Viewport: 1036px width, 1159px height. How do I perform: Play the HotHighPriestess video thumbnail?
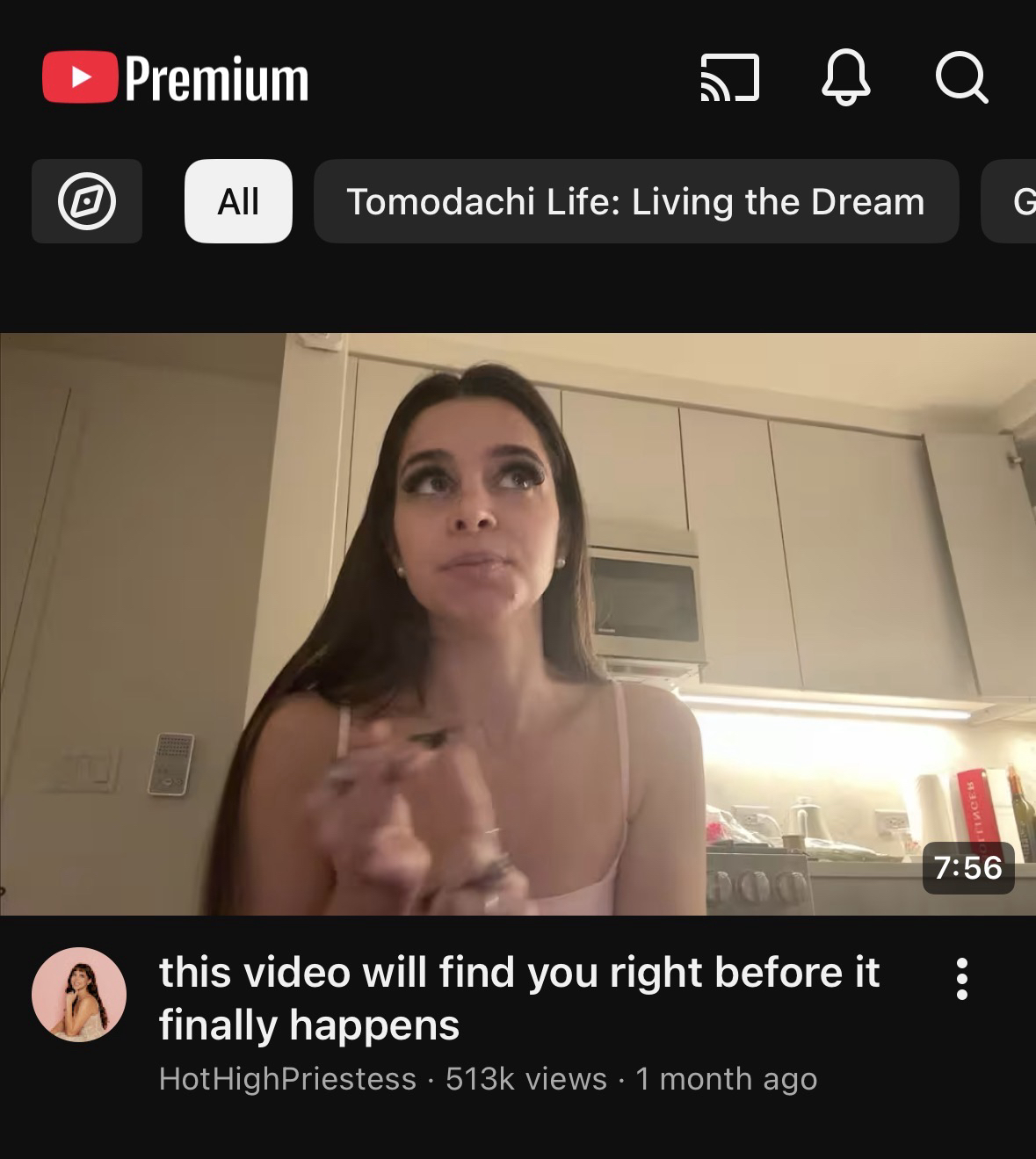518,624
